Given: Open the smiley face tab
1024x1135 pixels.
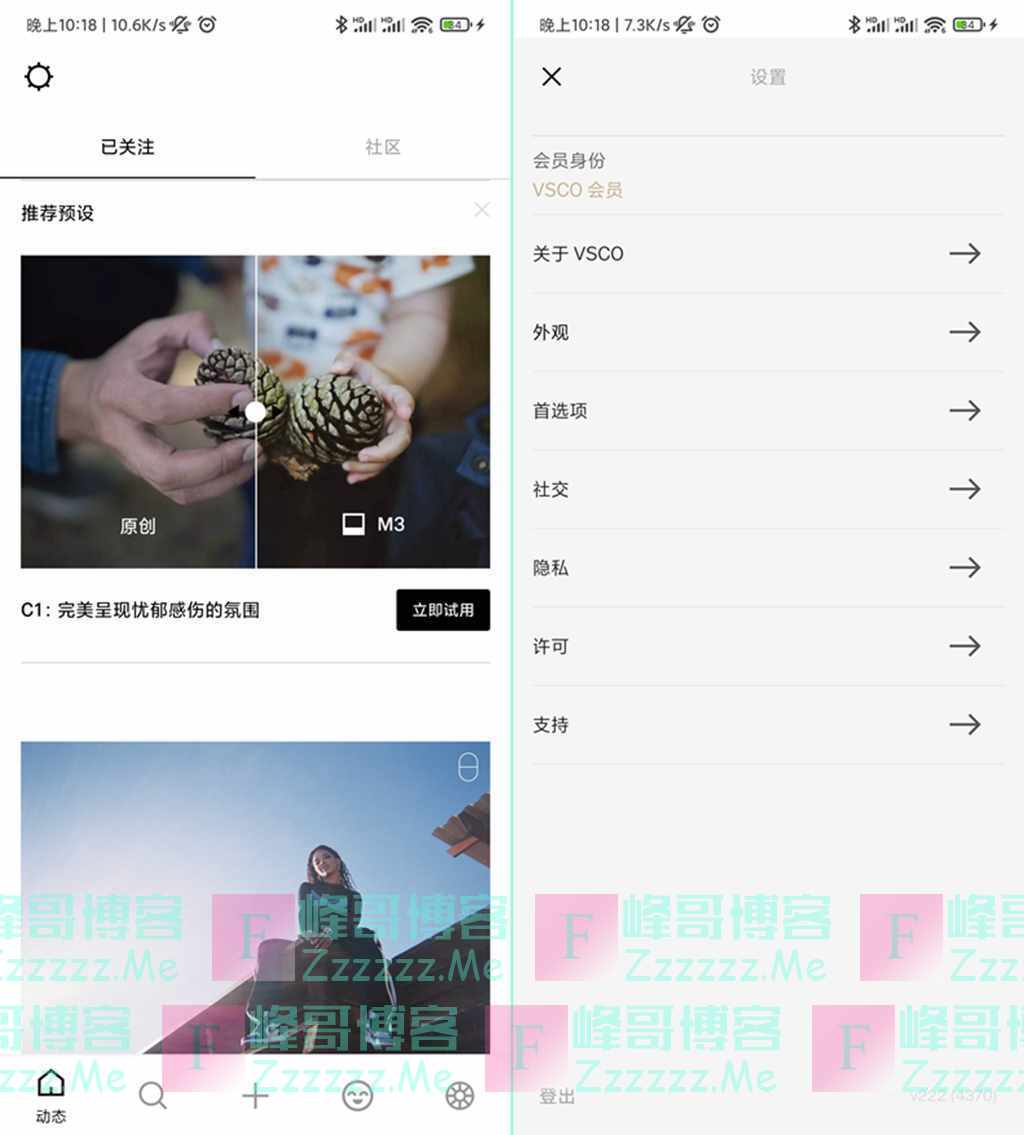Looking at the screenshot, I should click(x=357, y=1096).
